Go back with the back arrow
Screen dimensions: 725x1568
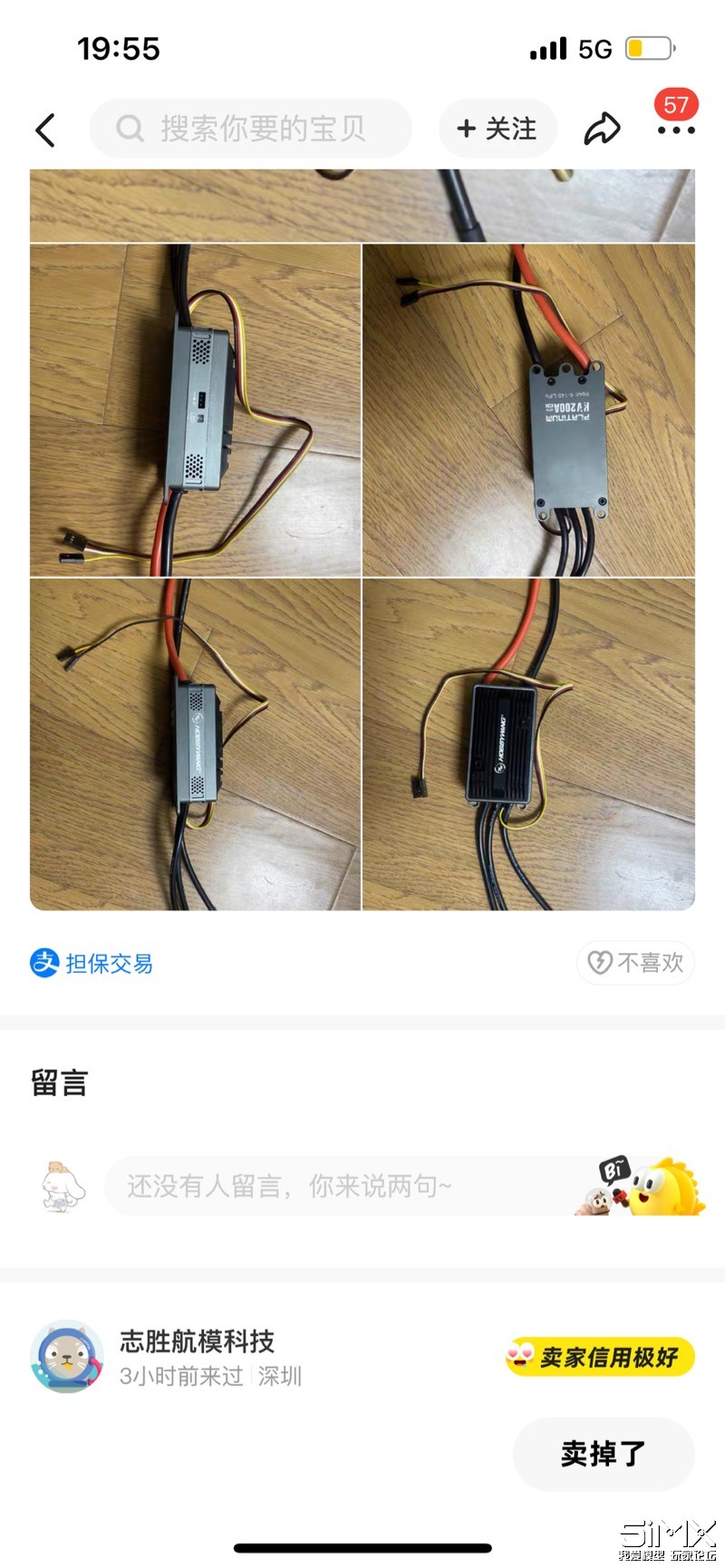point(45,130)
